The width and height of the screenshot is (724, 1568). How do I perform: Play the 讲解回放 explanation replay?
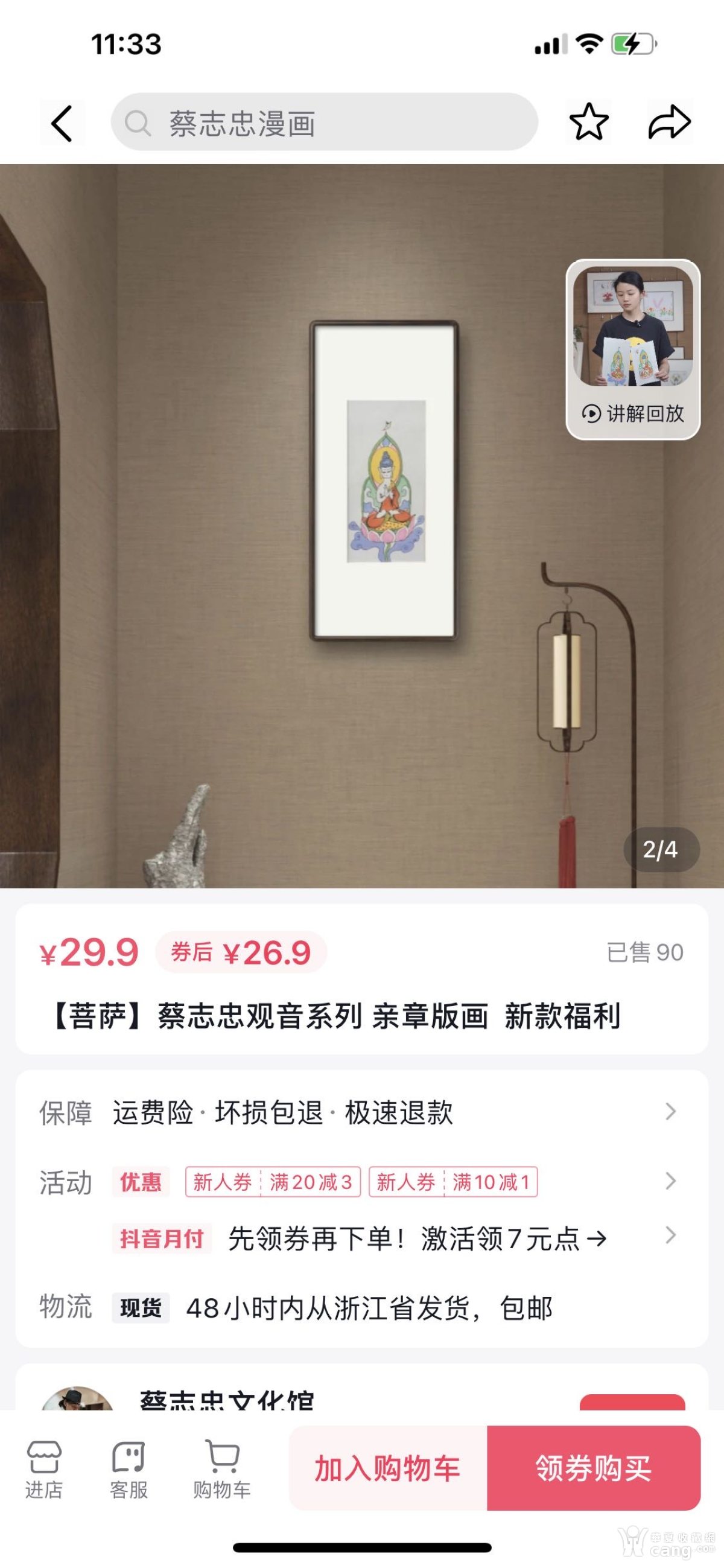tap(633, 349)
